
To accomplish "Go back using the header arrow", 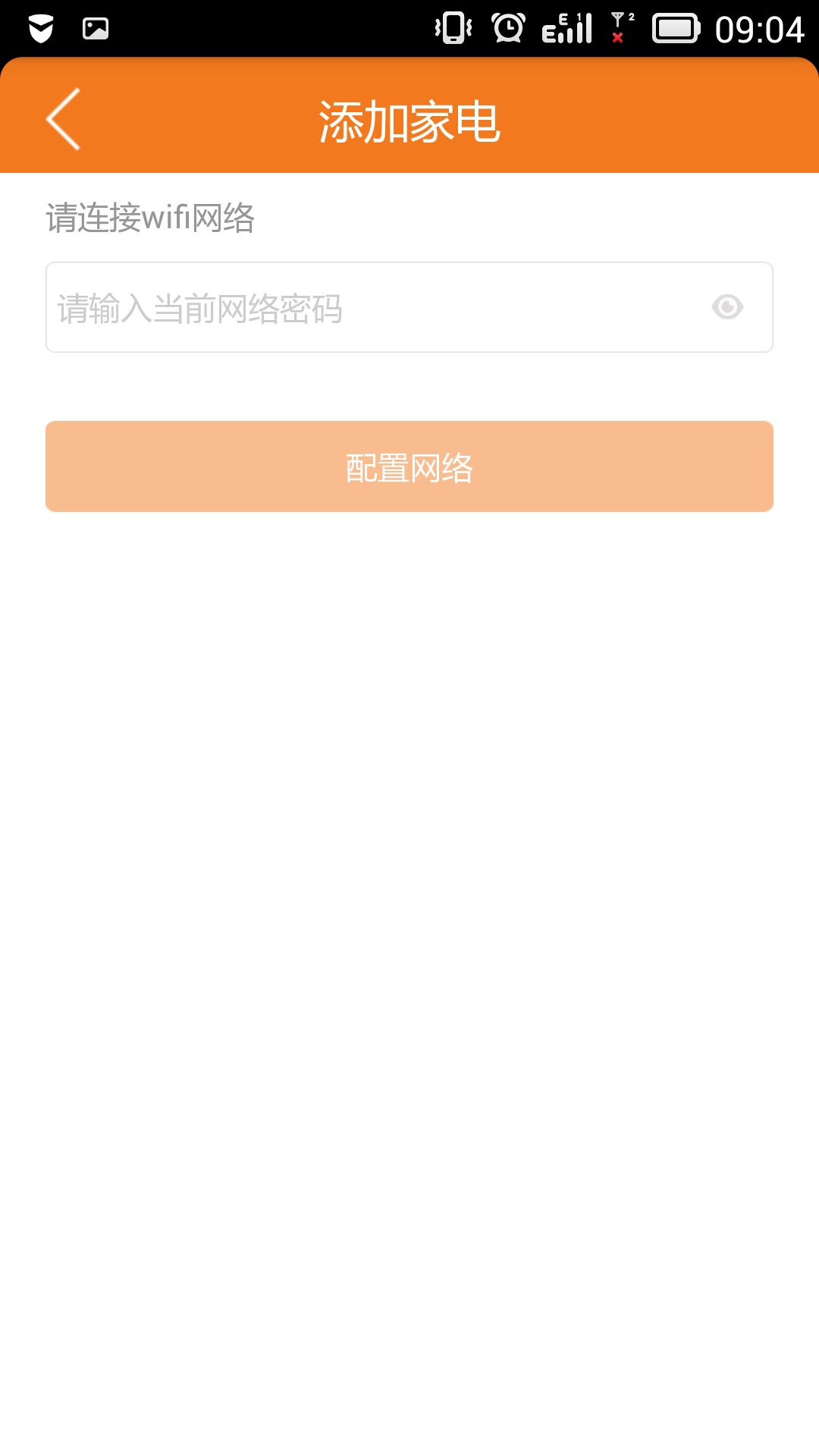I will (63, 119).
